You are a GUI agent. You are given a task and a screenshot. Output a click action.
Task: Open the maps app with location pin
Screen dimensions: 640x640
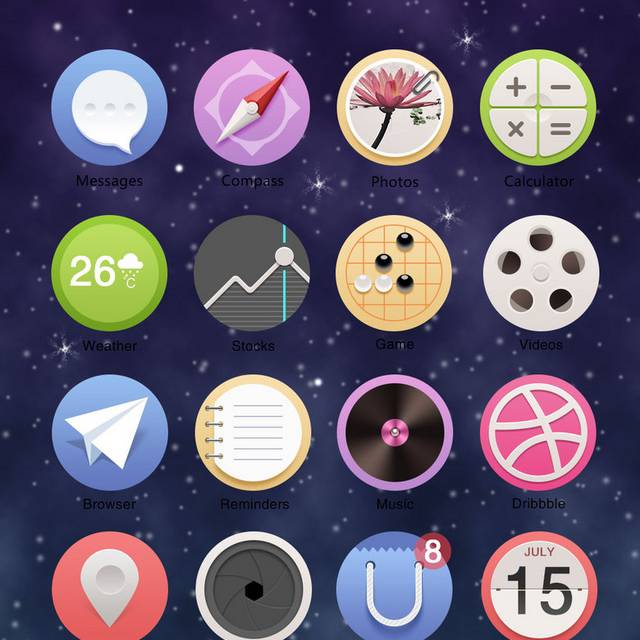click(110, 590)
